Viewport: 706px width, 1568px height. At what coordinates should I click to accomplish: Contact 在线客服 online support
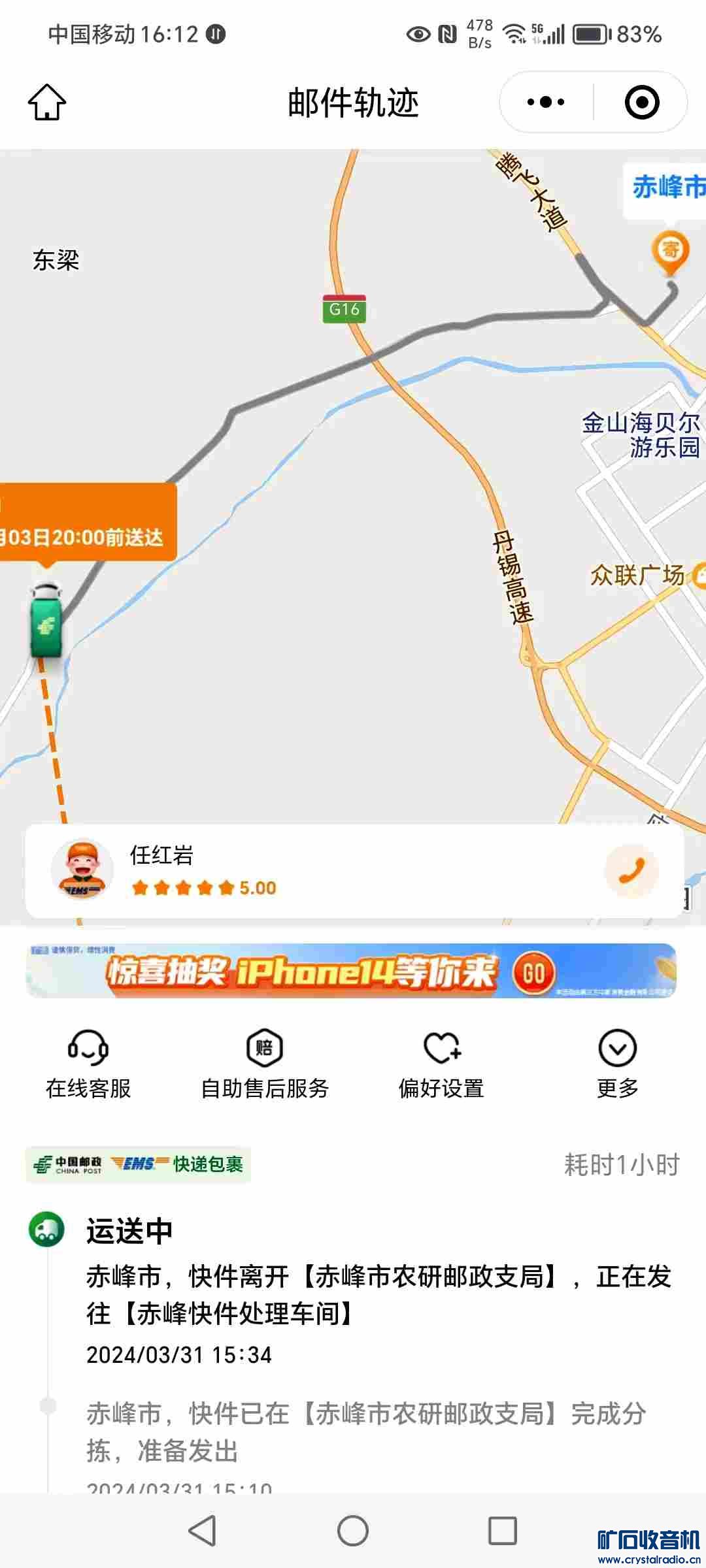coord(88,1064)
